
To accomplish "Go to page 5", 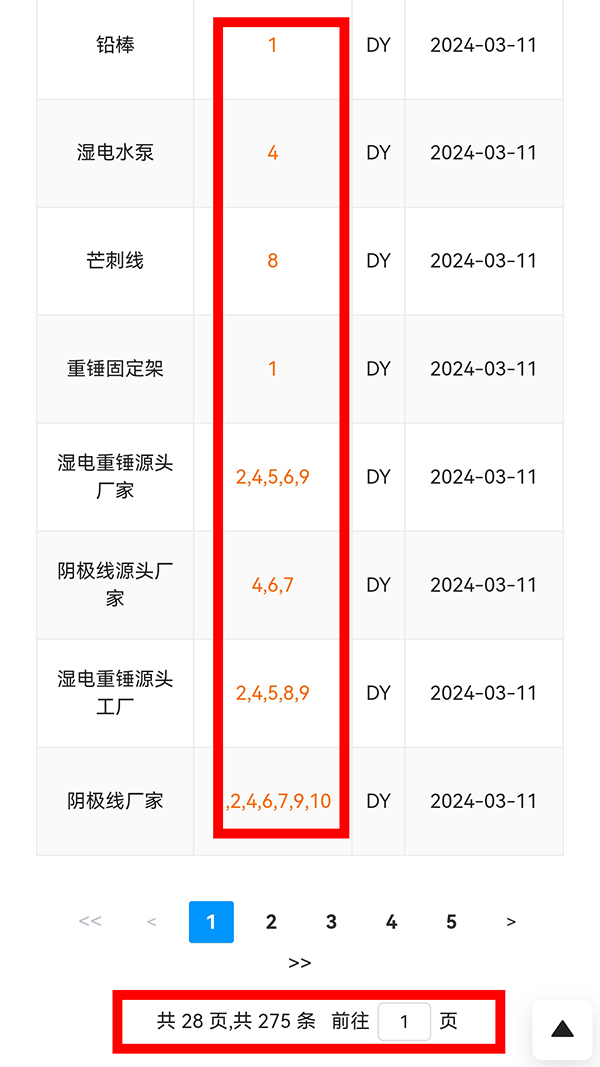I will (x=451, y=922).
